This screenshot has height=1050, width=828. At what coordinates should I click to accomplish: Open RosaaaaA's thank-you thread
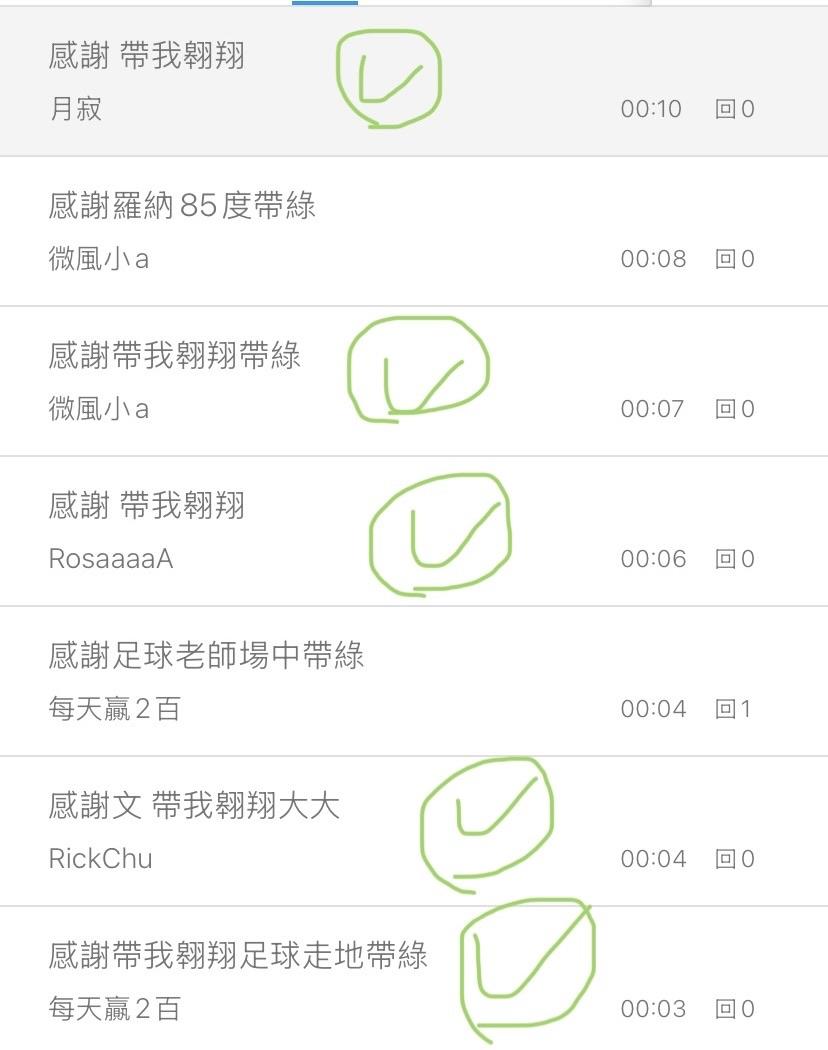(x=147, y=506)
